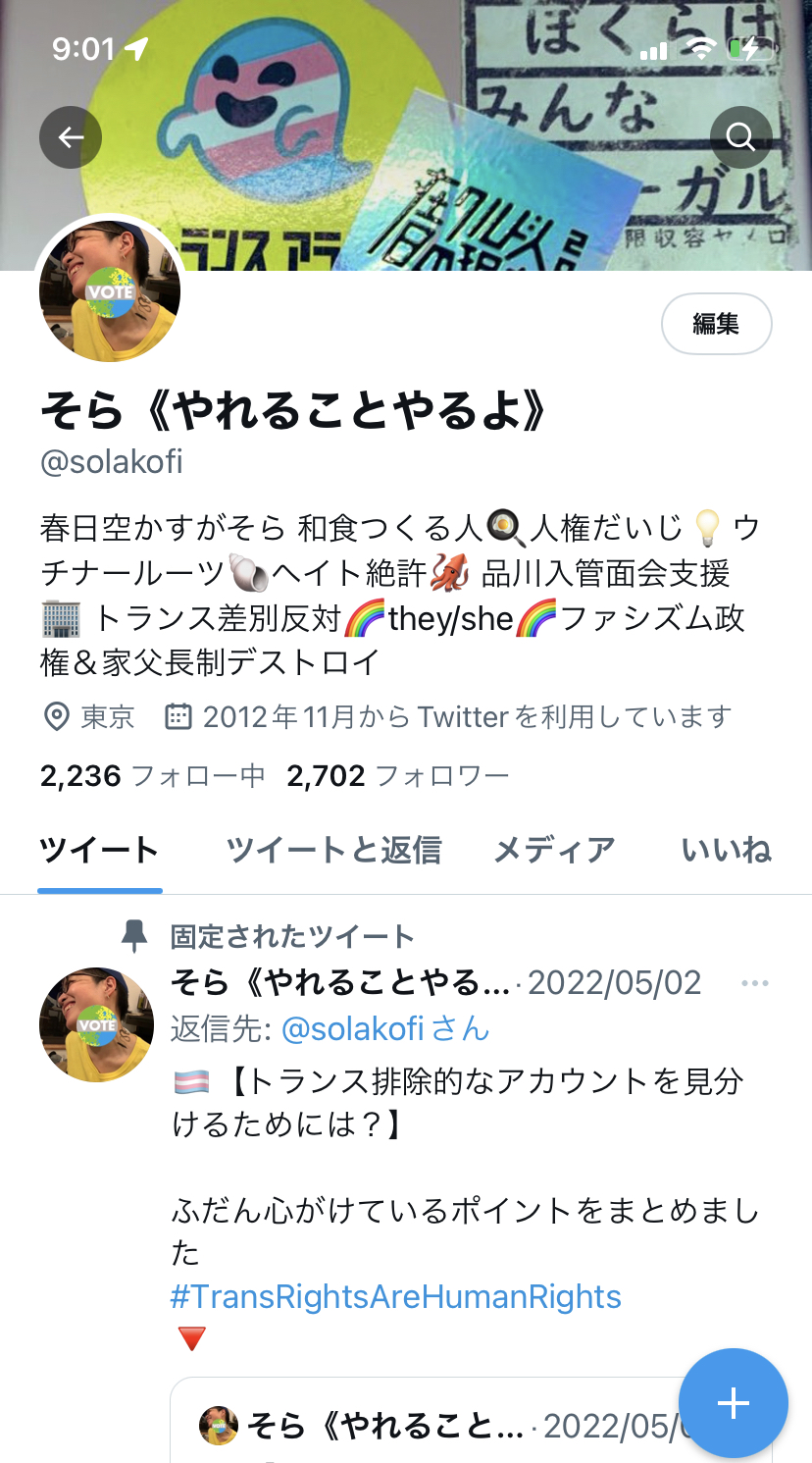
Task: Tap the avatar on the pinned tweet
Action: 96,1024
